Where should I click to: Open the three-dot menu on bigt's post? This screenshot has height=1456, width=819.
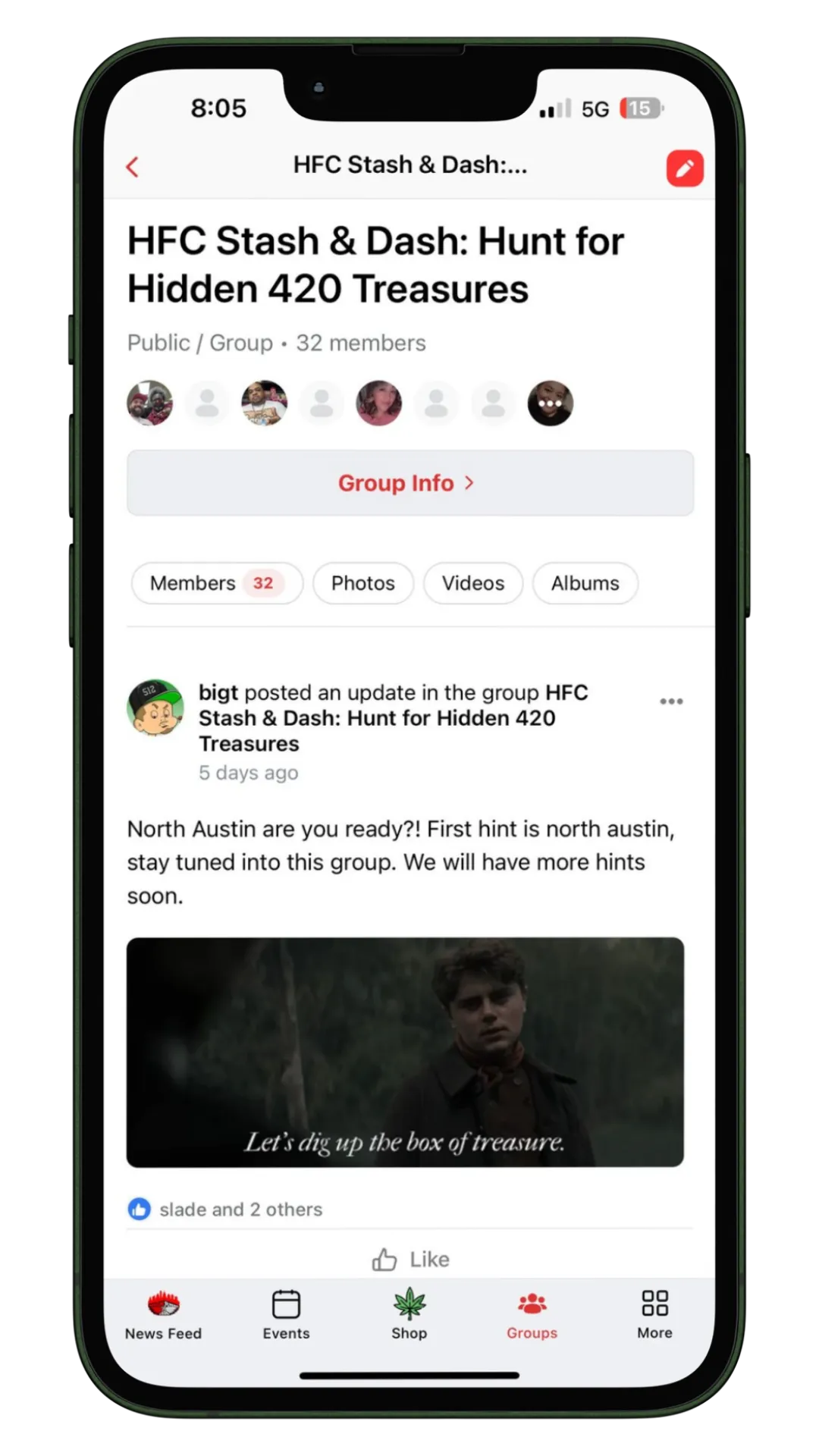click(671, 701)
